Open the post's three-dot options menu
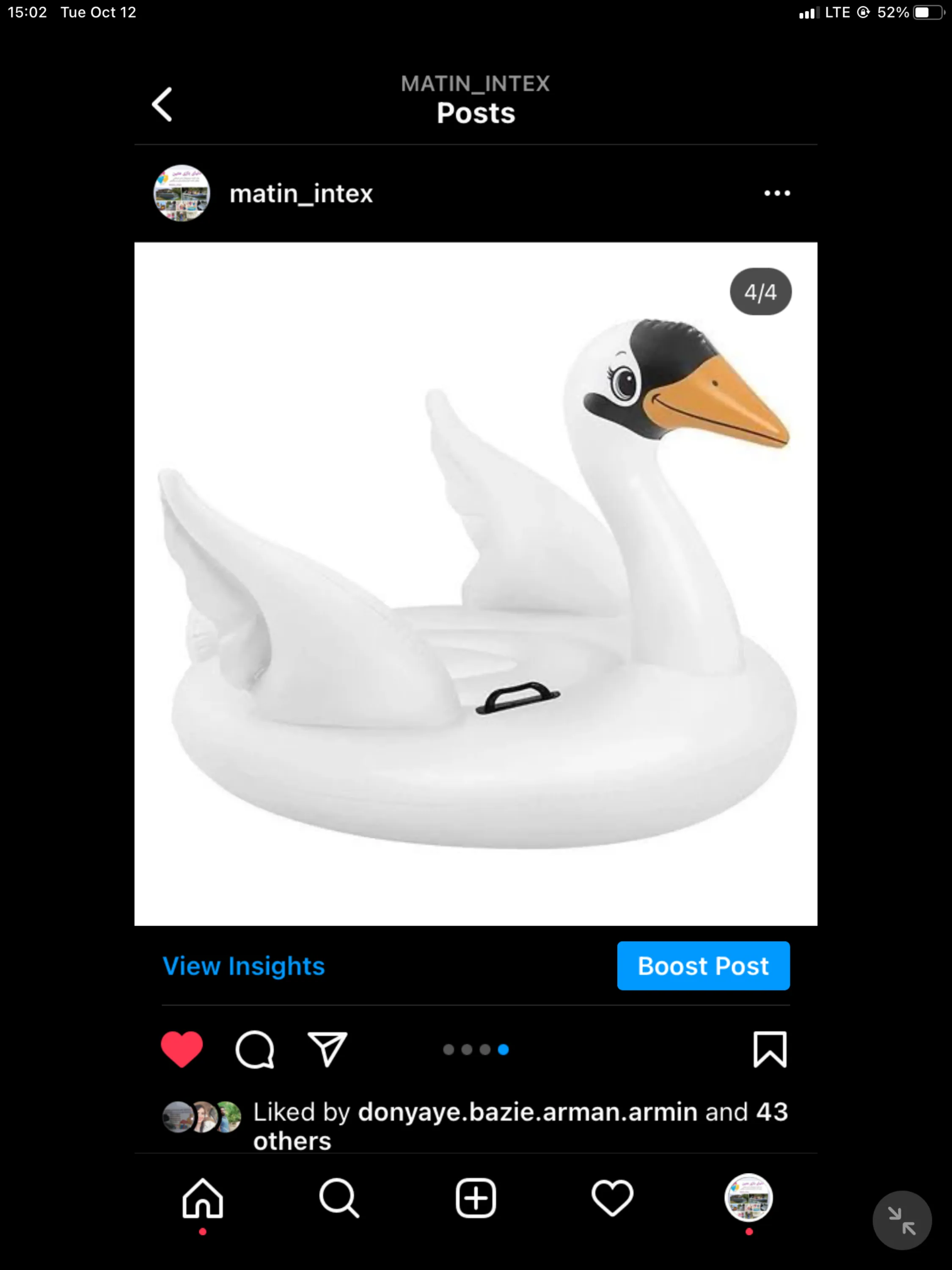Image resolution: width=952 pixels, height=1270 pixels. point(777,193)
